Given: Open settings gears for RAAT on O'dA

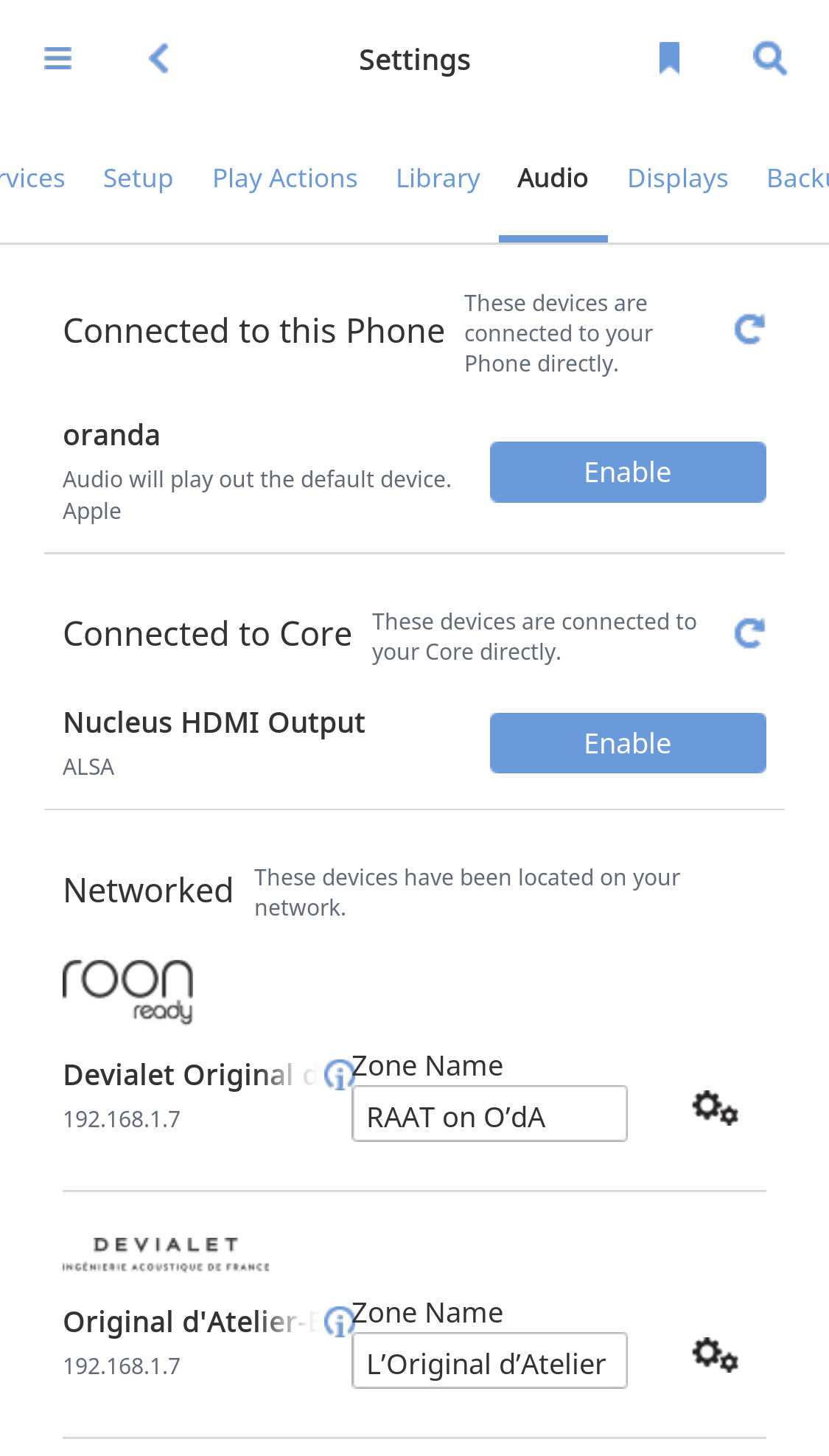Looking at the screenshot, I should (x=715, y=1107).
